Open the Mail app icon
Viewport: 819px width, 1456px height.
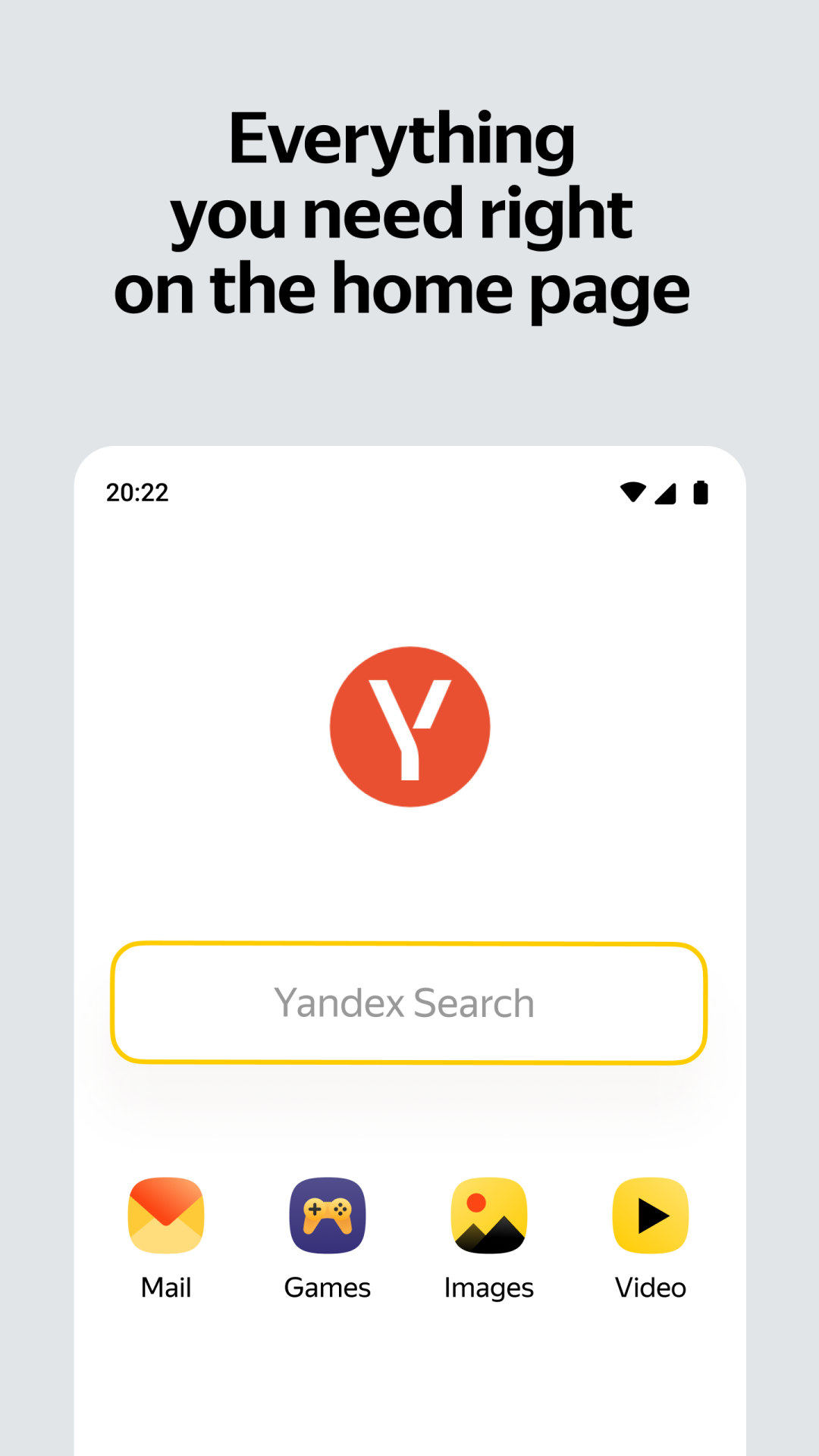pos(165,1214)
